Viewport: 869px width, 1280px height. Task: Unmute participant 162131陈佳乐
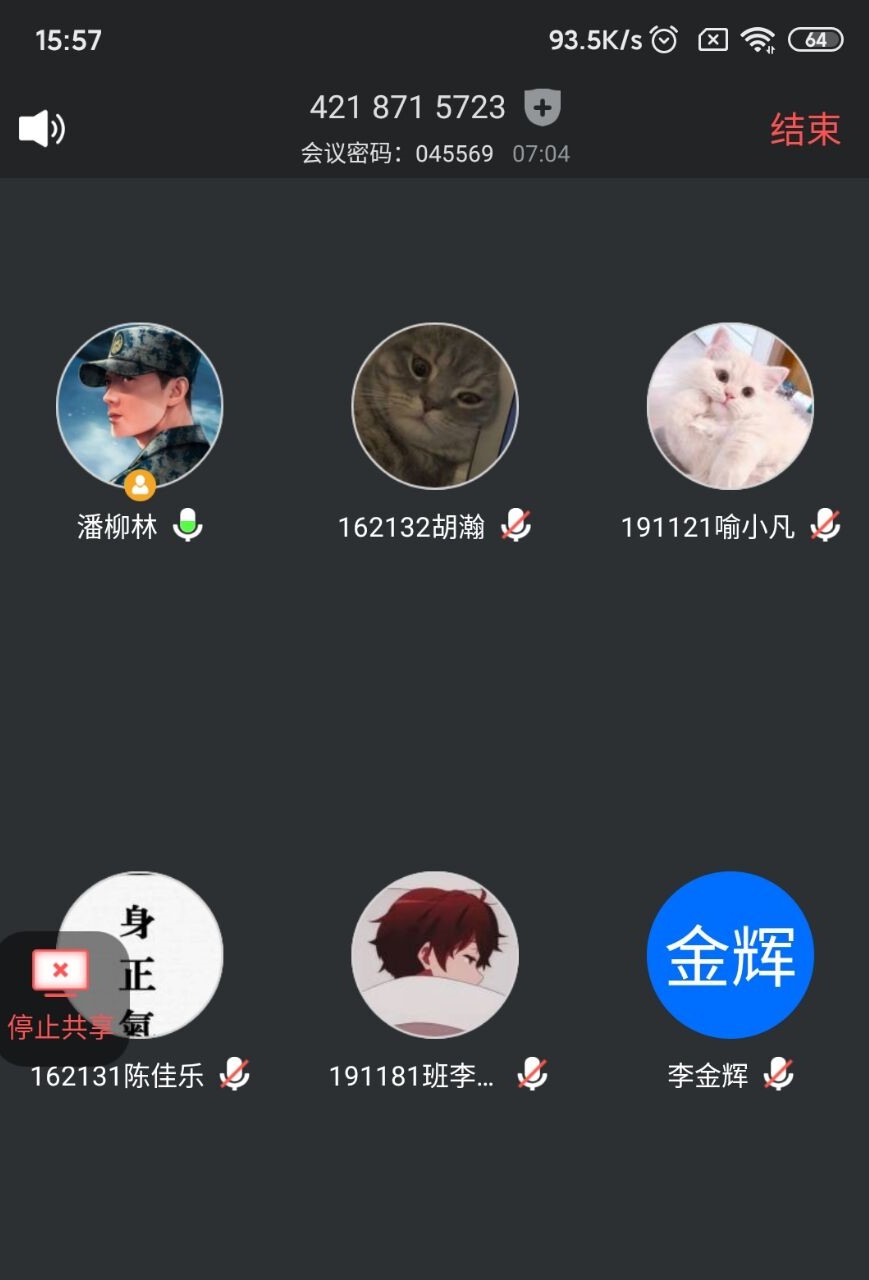(235, 1076)
